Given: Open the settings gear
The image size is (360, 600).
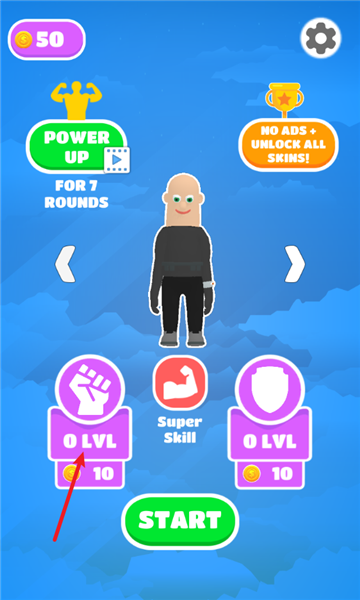Looking at the screenshot, I should pos(321,38).
